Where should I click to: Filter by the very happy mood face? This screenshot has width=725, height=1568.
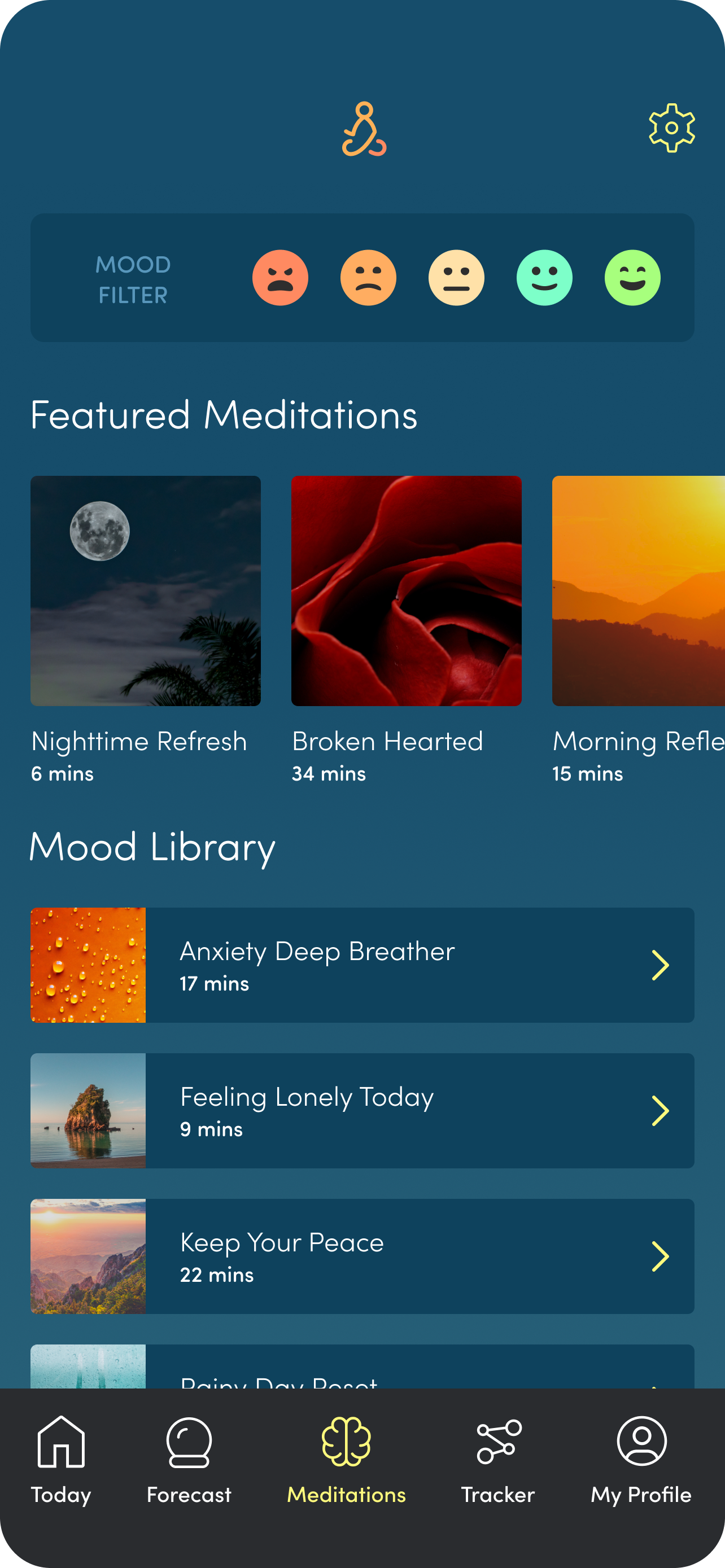pos(632,278)
